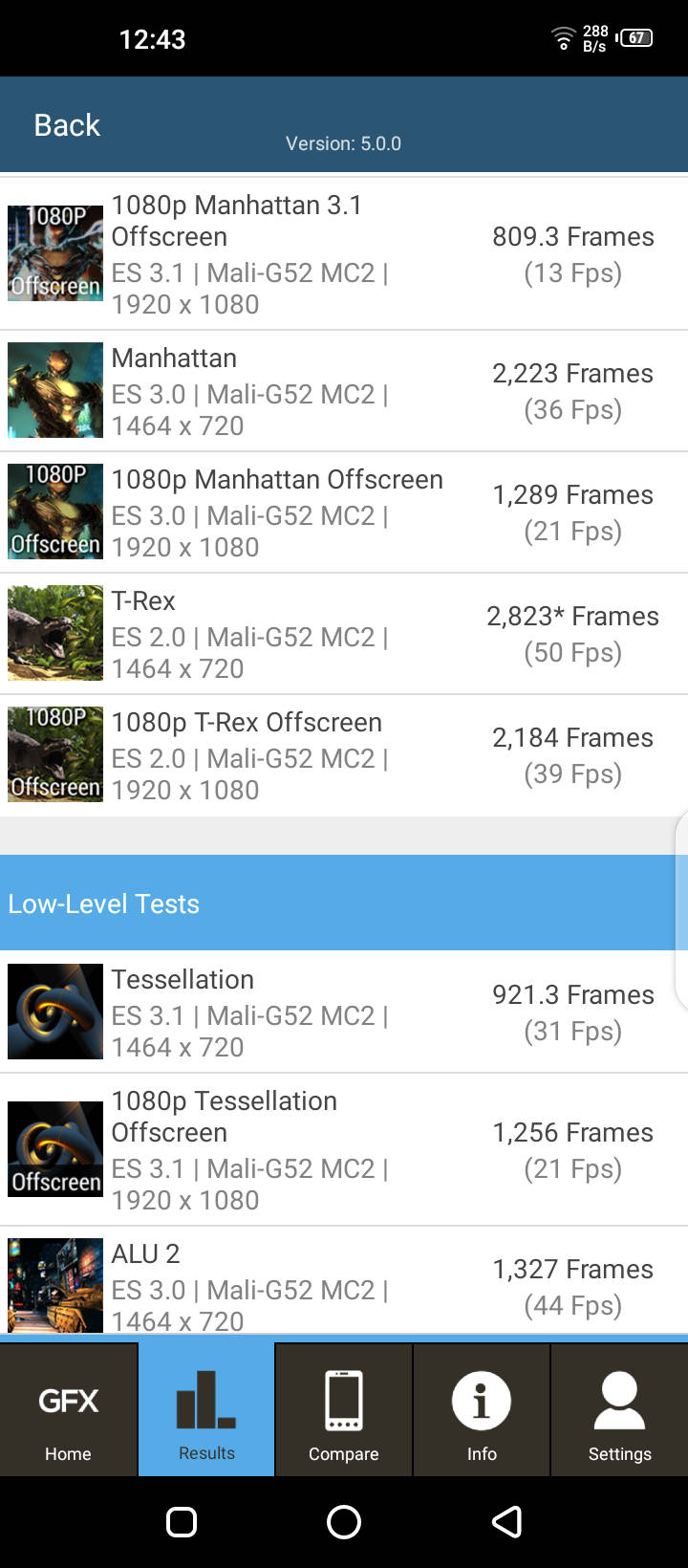The height and width of the screenshot is (1568, 688).
Task: Open the Tessellation 1464 x 720 result
Action: coord(344,1013)
